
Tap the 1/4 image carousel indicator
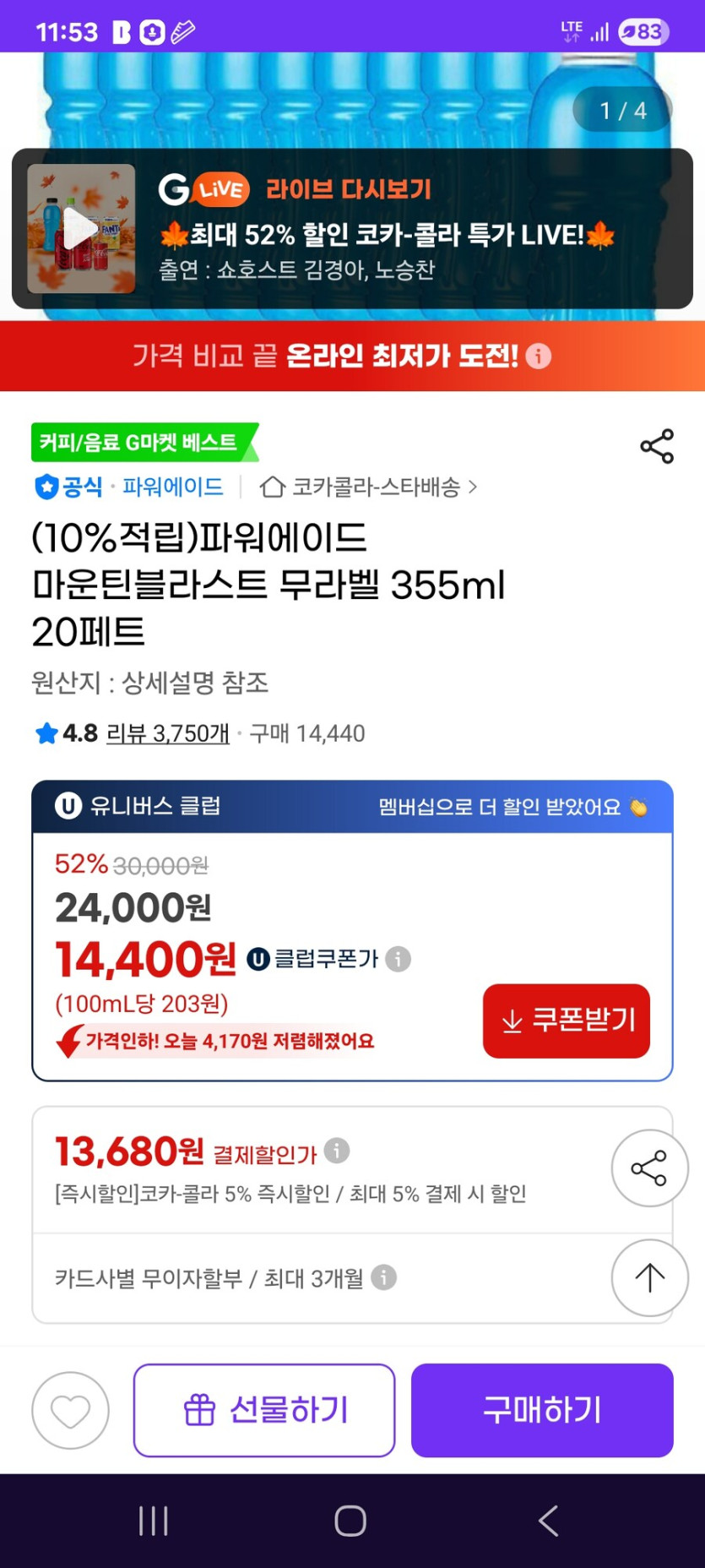tap(621, 109)
